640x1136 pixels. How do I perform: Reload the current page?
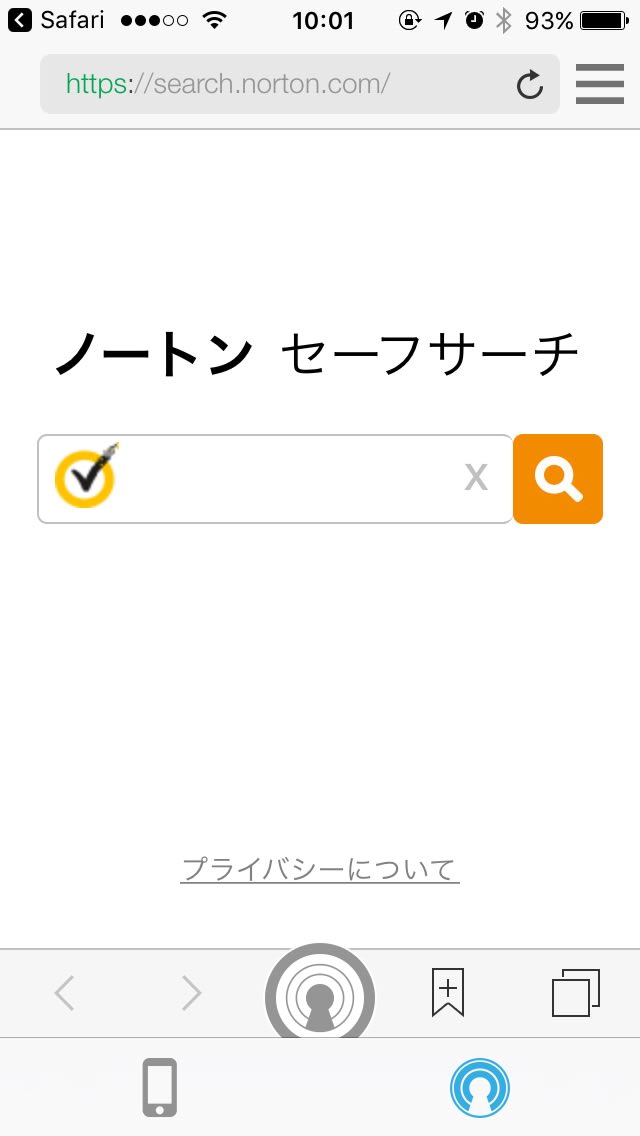(x=530, y=85)
